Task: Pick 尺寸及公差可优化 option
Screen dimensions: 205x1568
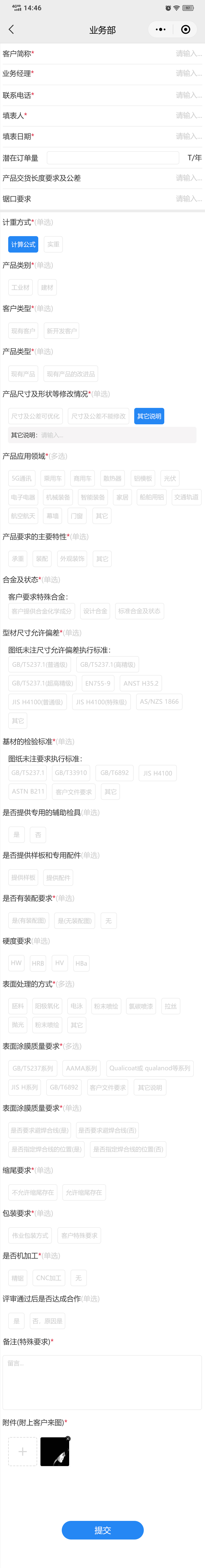Action: pos(36,416)
